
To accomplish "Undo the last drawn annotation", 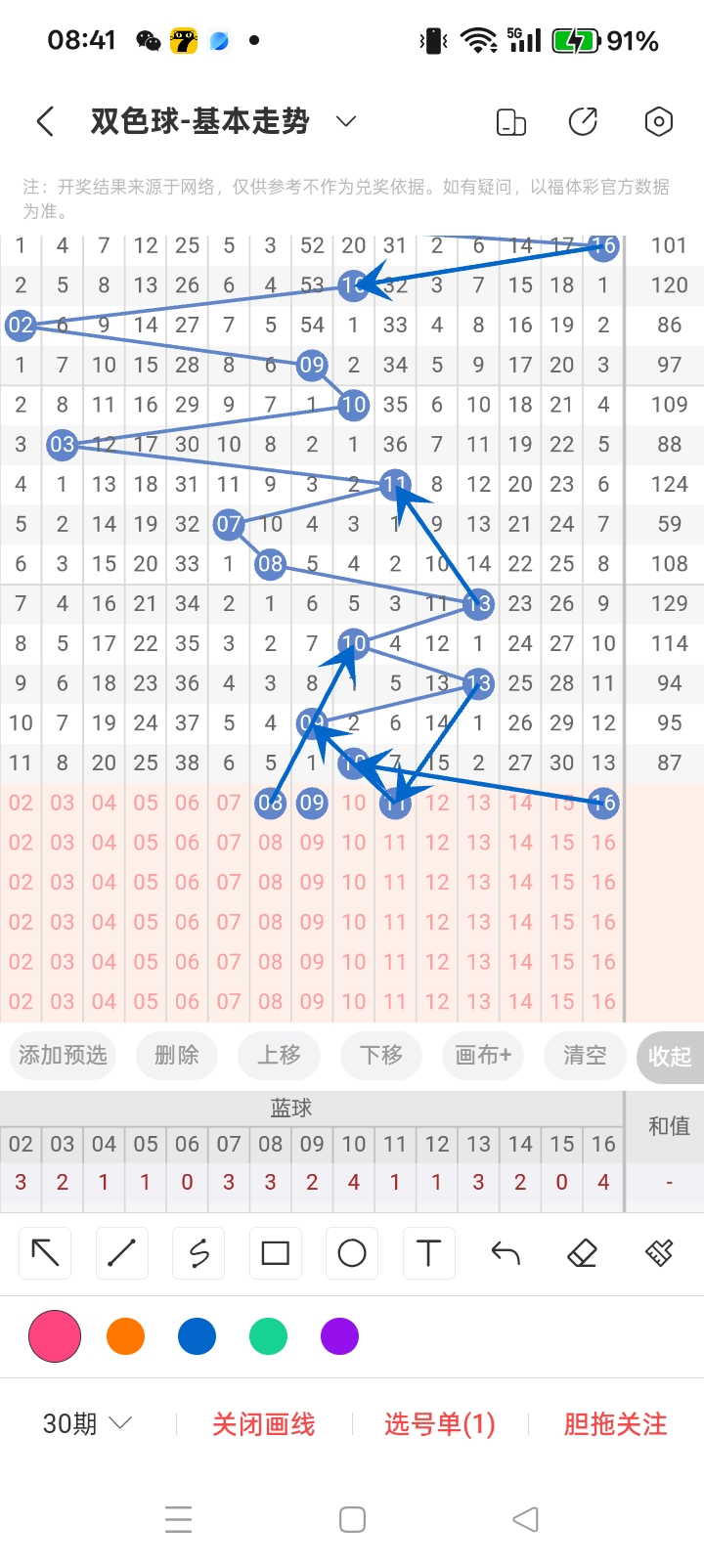I will pyautogui.click(x=505, y=1252).
